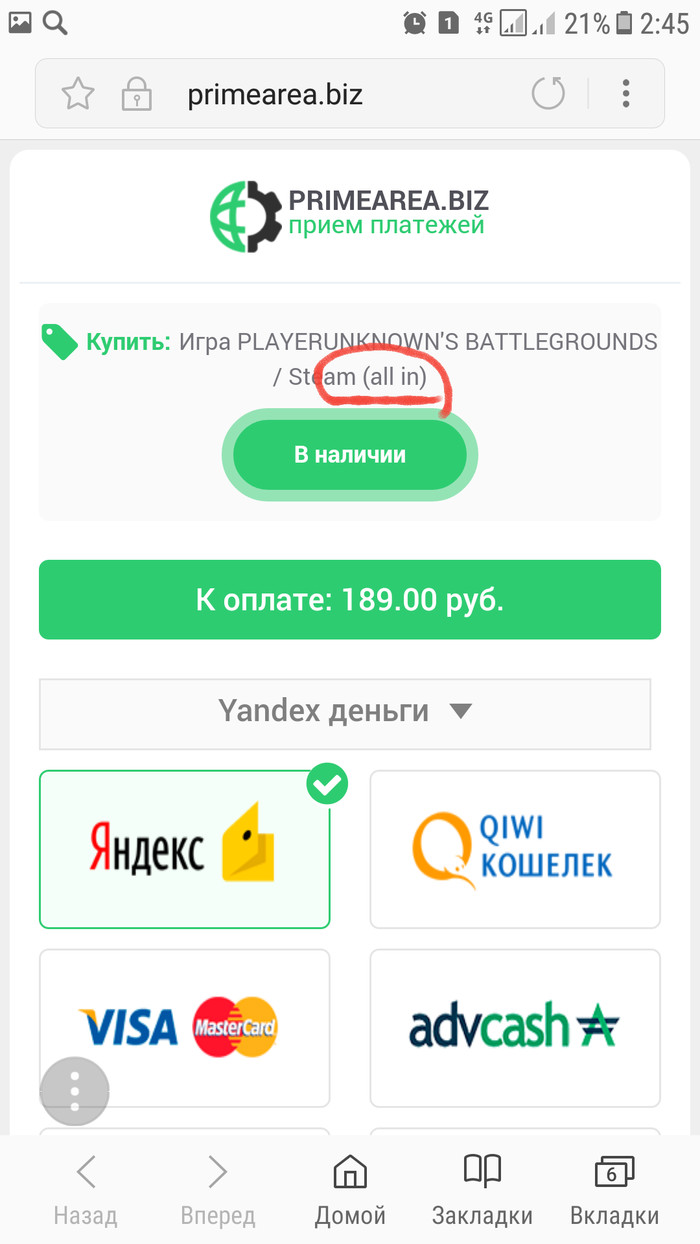Pay with Visa MasterCard option
700x1244 pixels.
click(x=185, y=1027)
